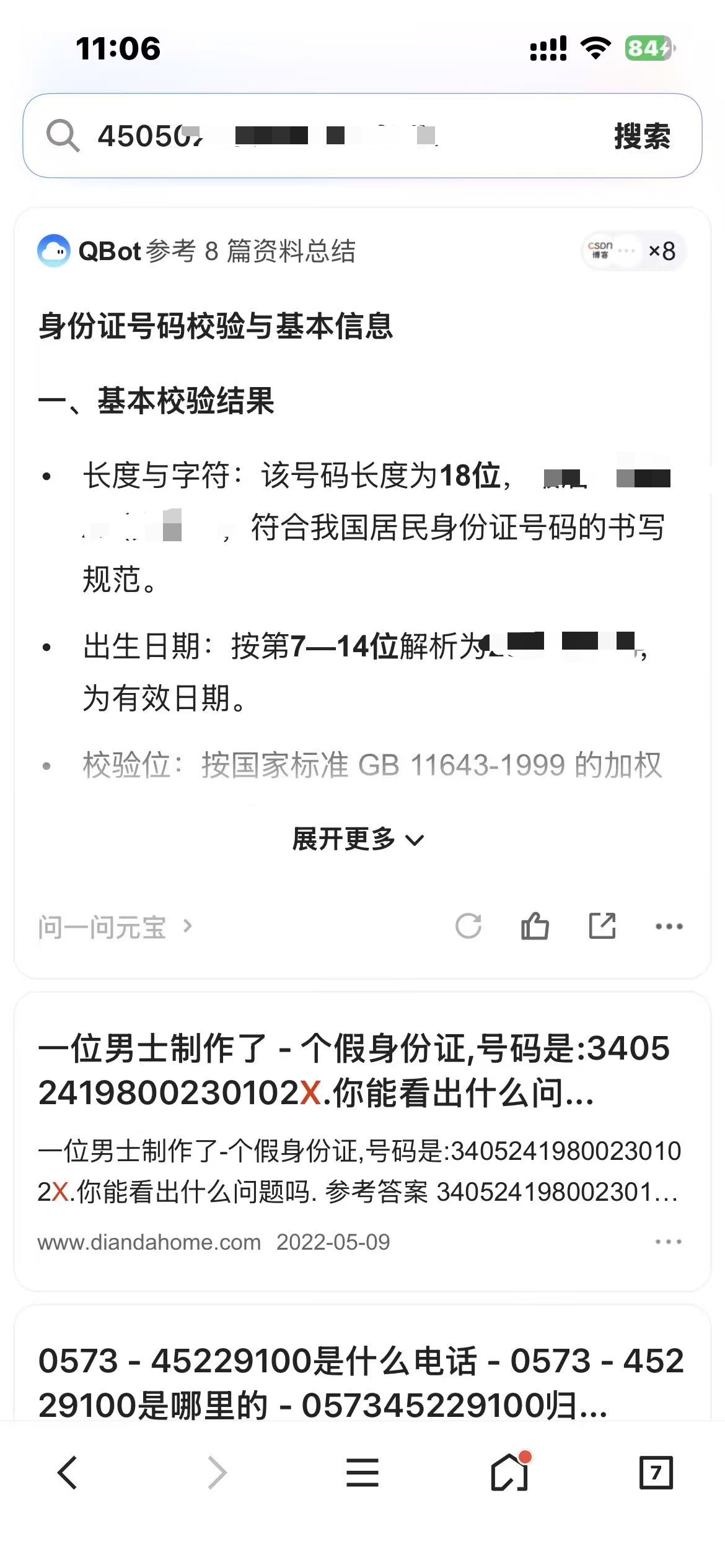Viewport: 725px width, 1568px height.
Task: Tap the 搜索 button
Action: click(642, 136)
